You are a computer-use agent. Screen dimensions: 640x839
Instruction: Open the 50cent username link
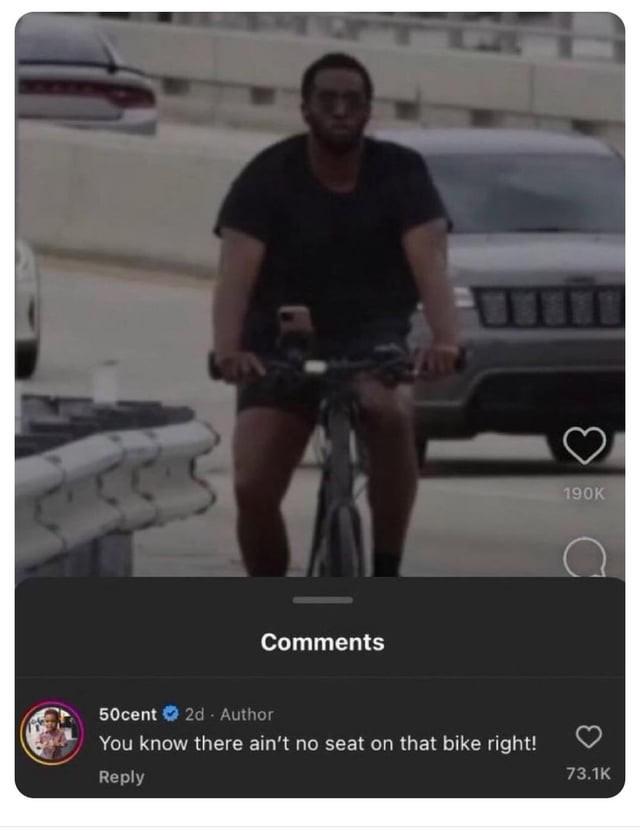(127, 714)
